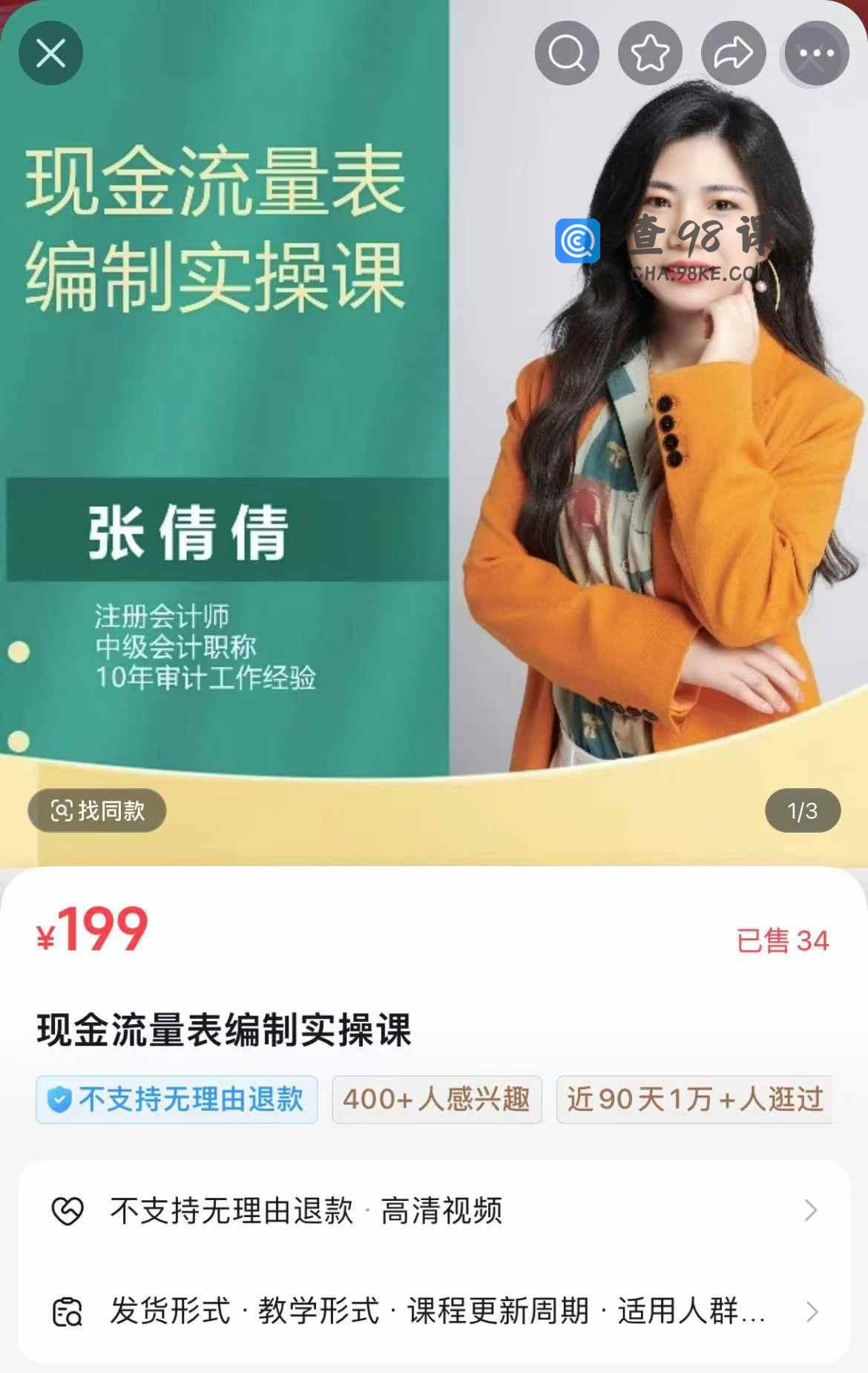Open the 不支持无理由退款 blue tag
868x1373 pixels.
tap(177, 1099)
